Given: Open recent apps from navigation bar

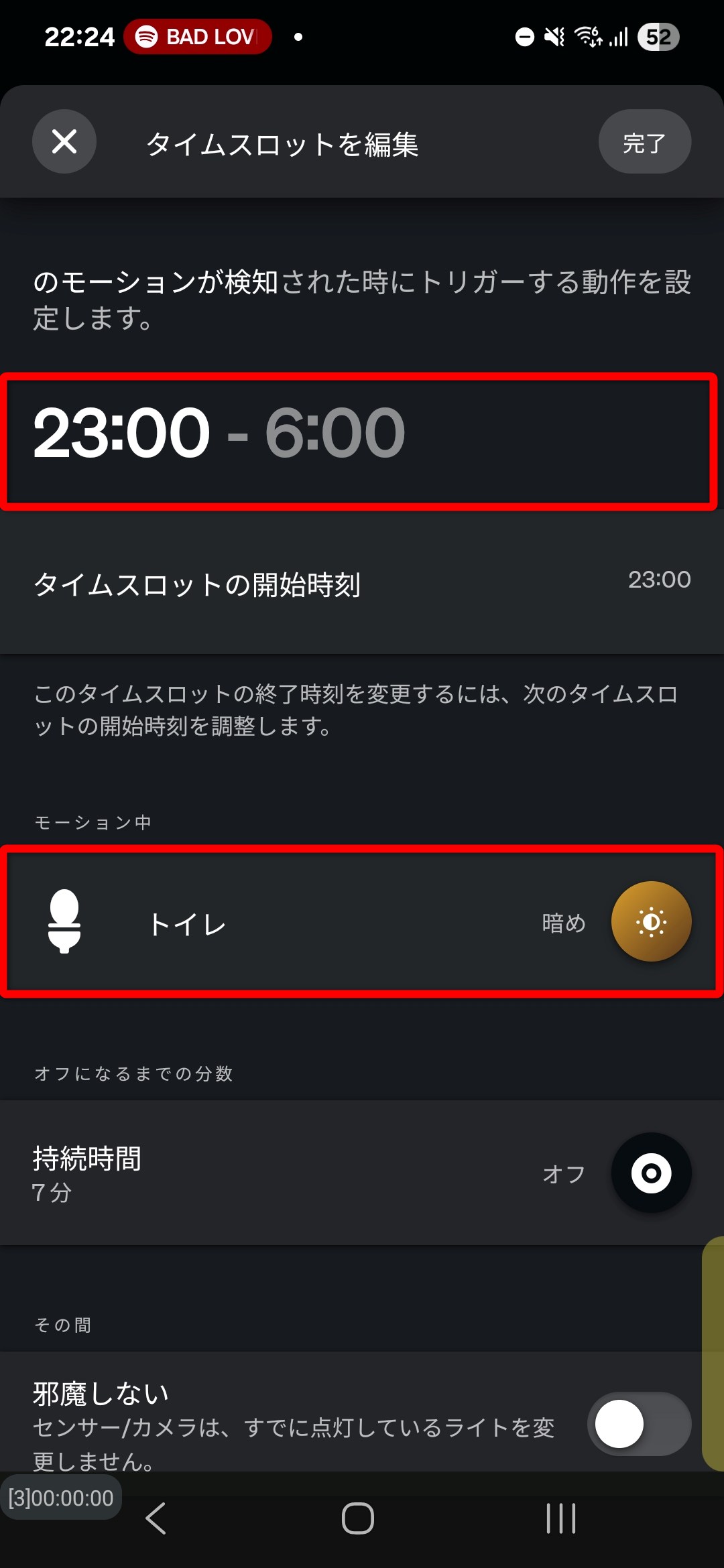Looking at the screenshot, I should (560, 1518).
